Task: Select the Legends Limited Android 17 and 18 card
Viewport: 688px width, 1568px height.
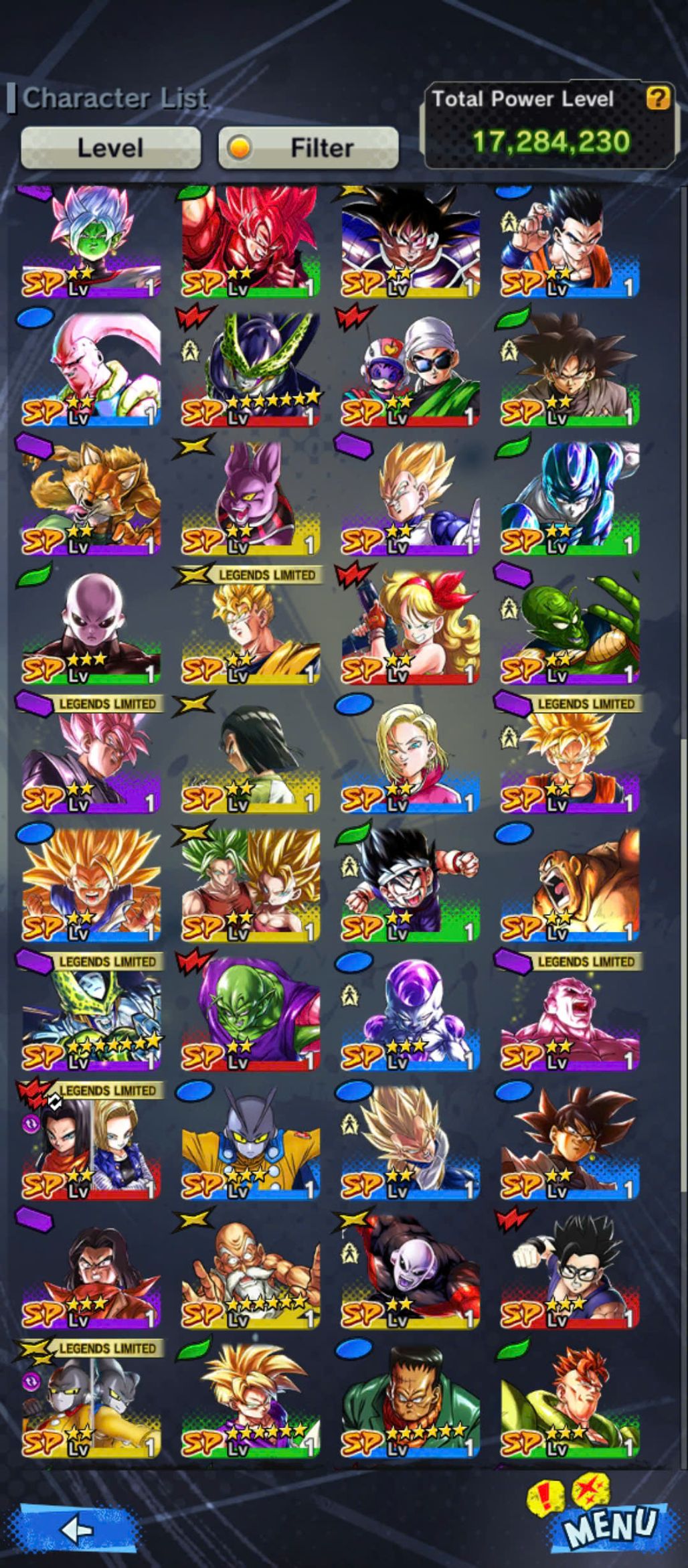Action: click(x=91, y=1142)
